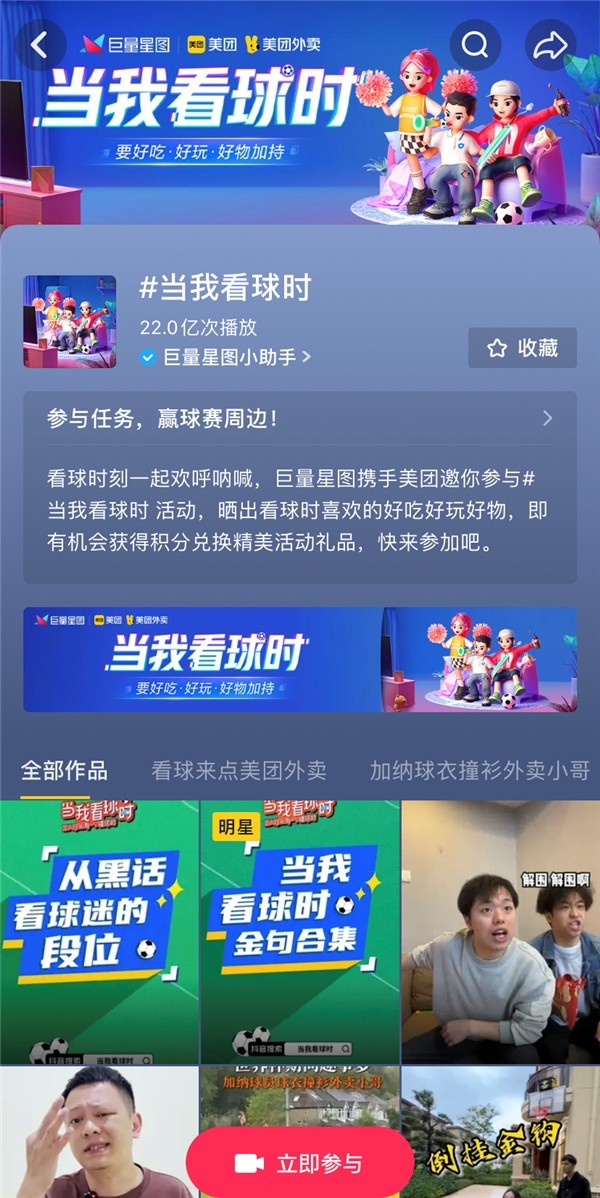The width and height of the screenshot is (600, 1198).
Task: Open the search magnifier icon
Action: click(x=475, y=45)
